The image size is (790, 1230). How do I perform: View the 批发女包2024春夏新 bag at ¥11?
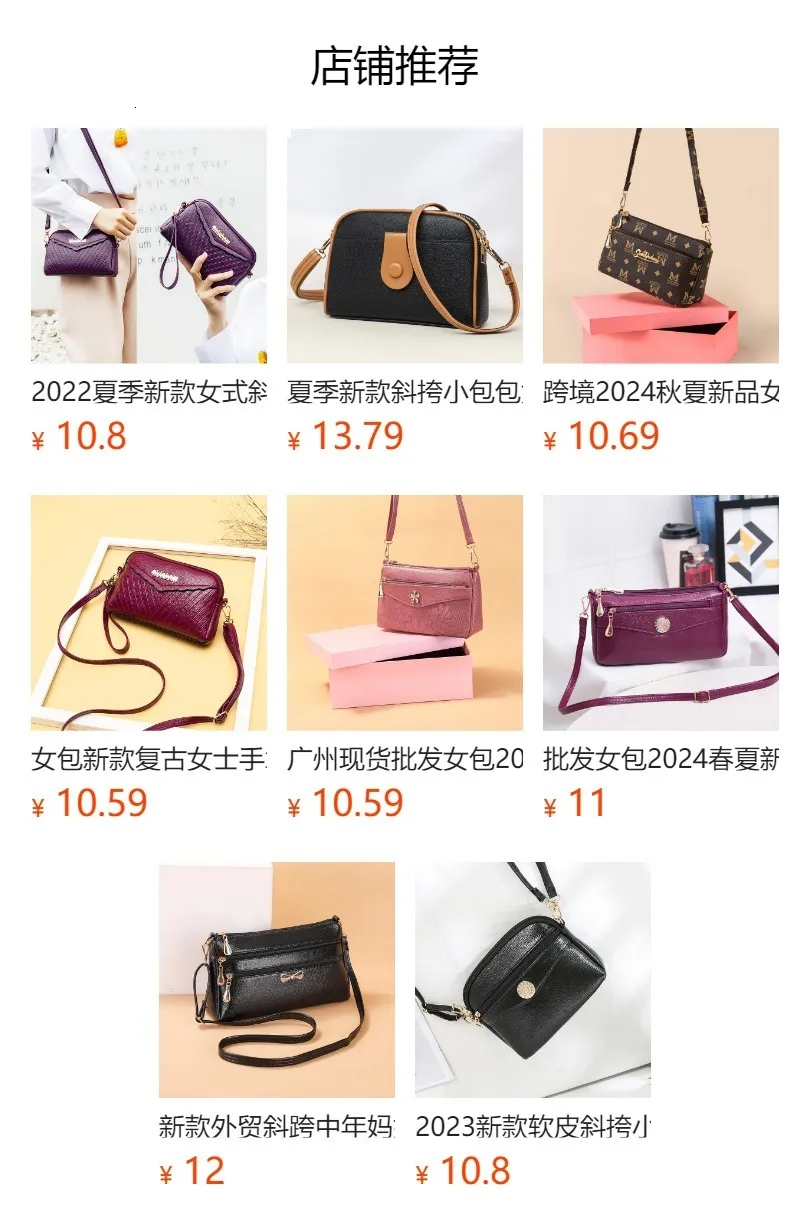(660, 612)
